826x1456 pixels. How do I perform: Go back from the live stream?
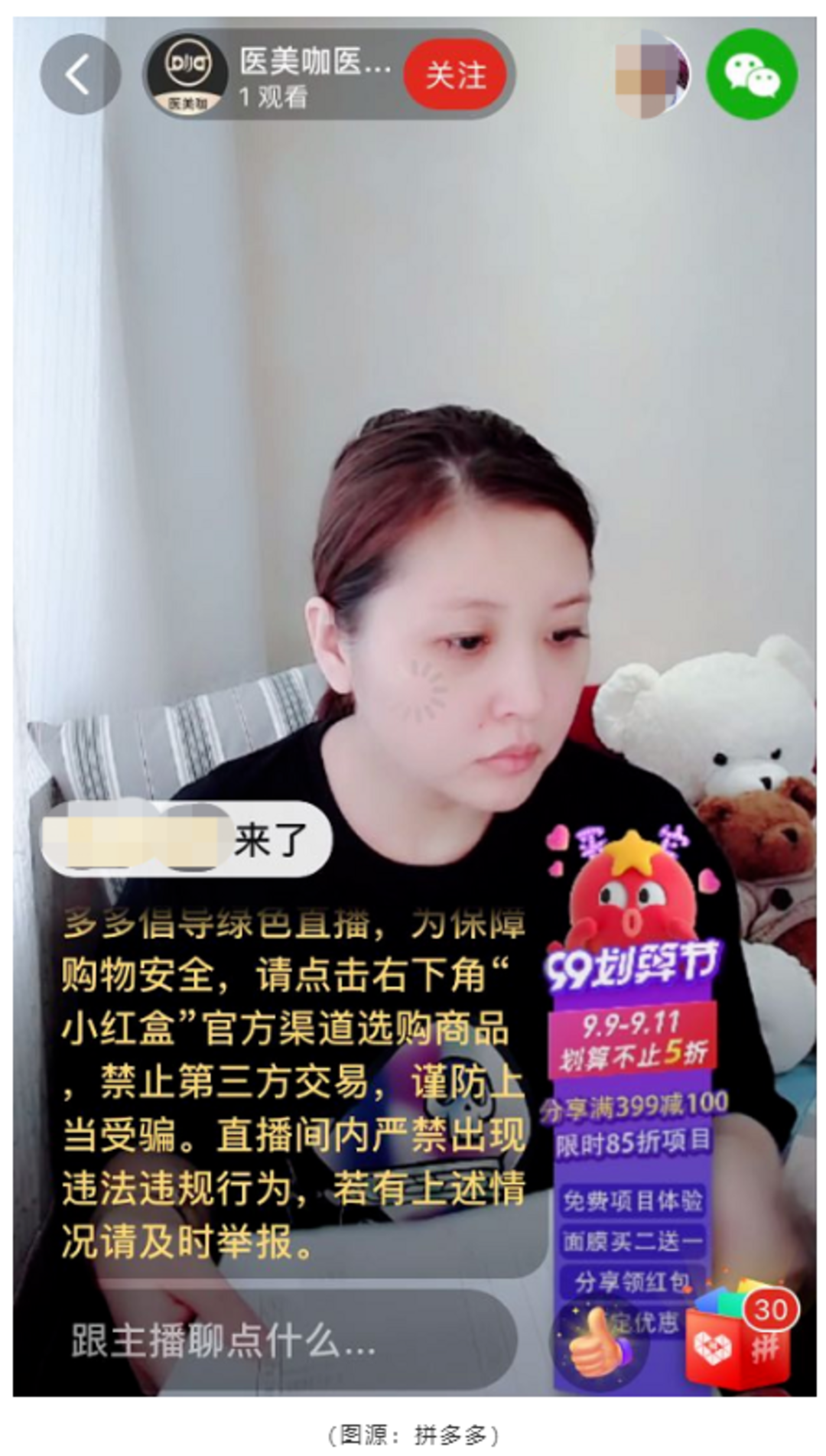pos(80,75)
